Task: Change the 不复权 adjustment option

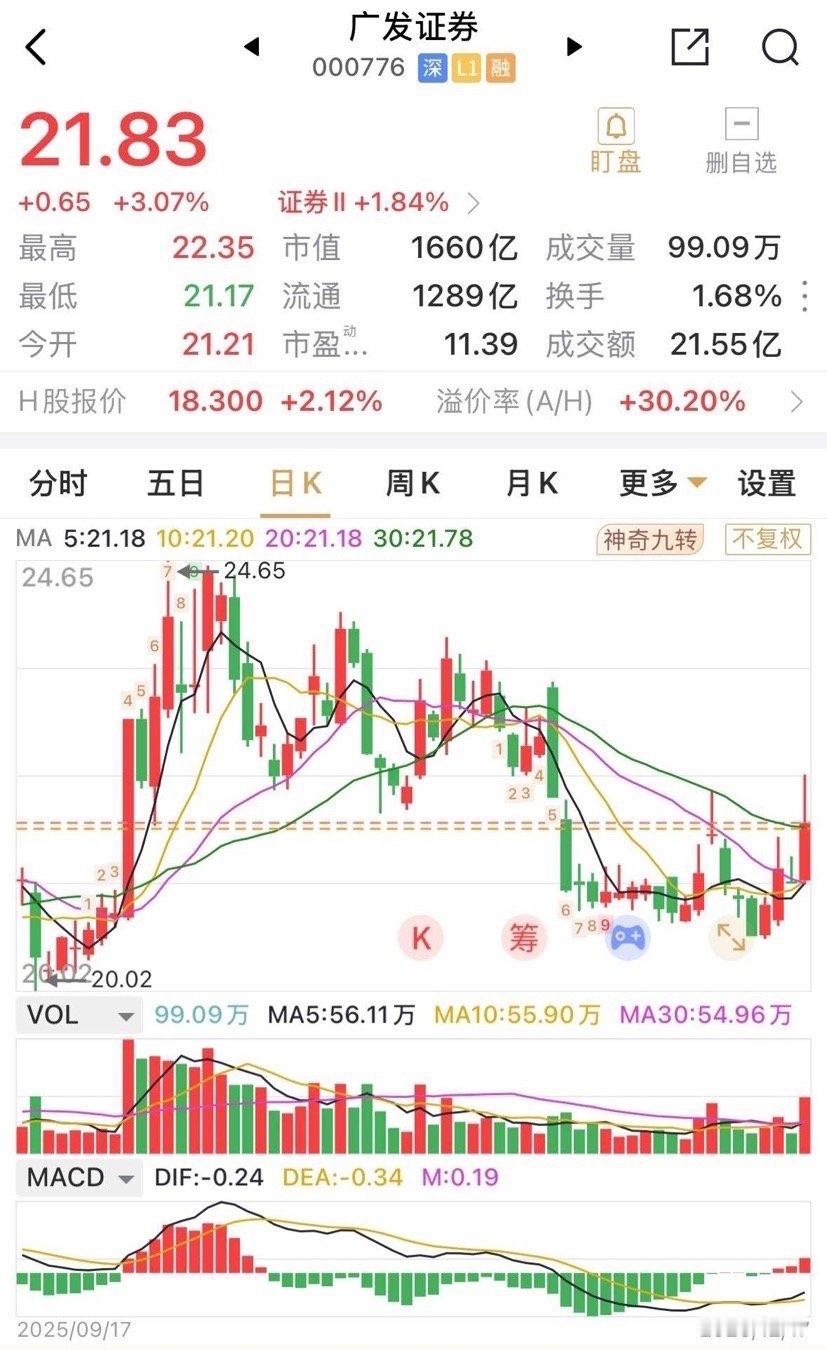Action: [768, 540]
